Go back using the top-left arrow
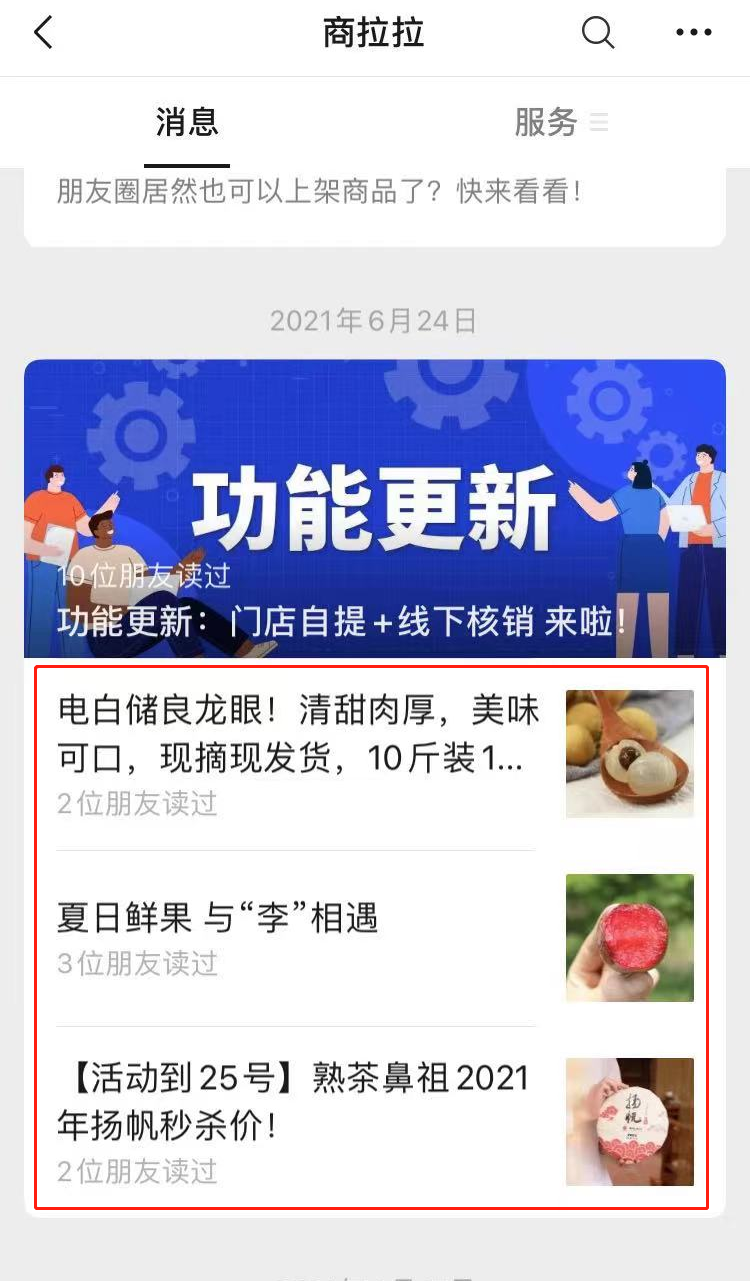Screen dimensions: 750x1281 tap(43, 33)
